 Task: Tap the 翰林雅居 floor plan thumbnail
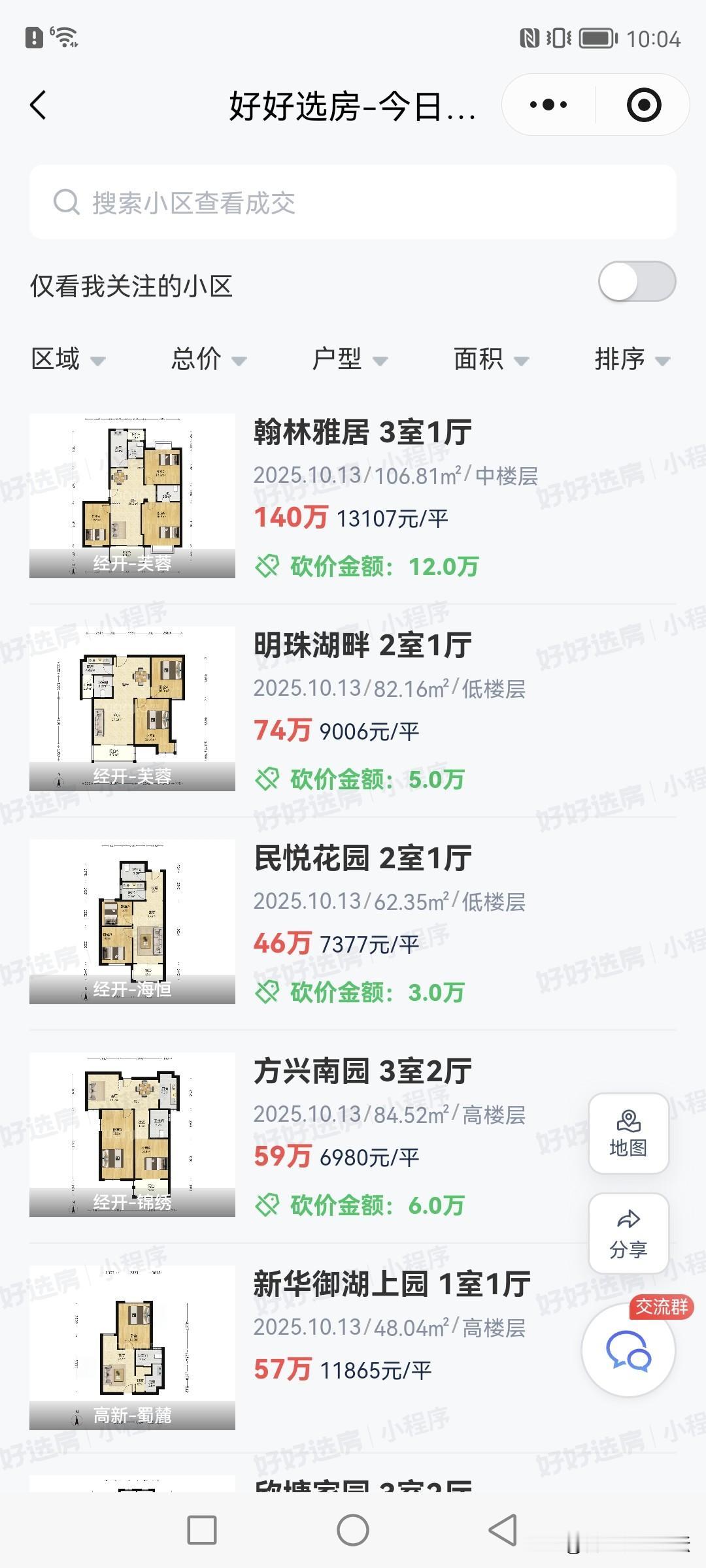(x=131, y=495)
